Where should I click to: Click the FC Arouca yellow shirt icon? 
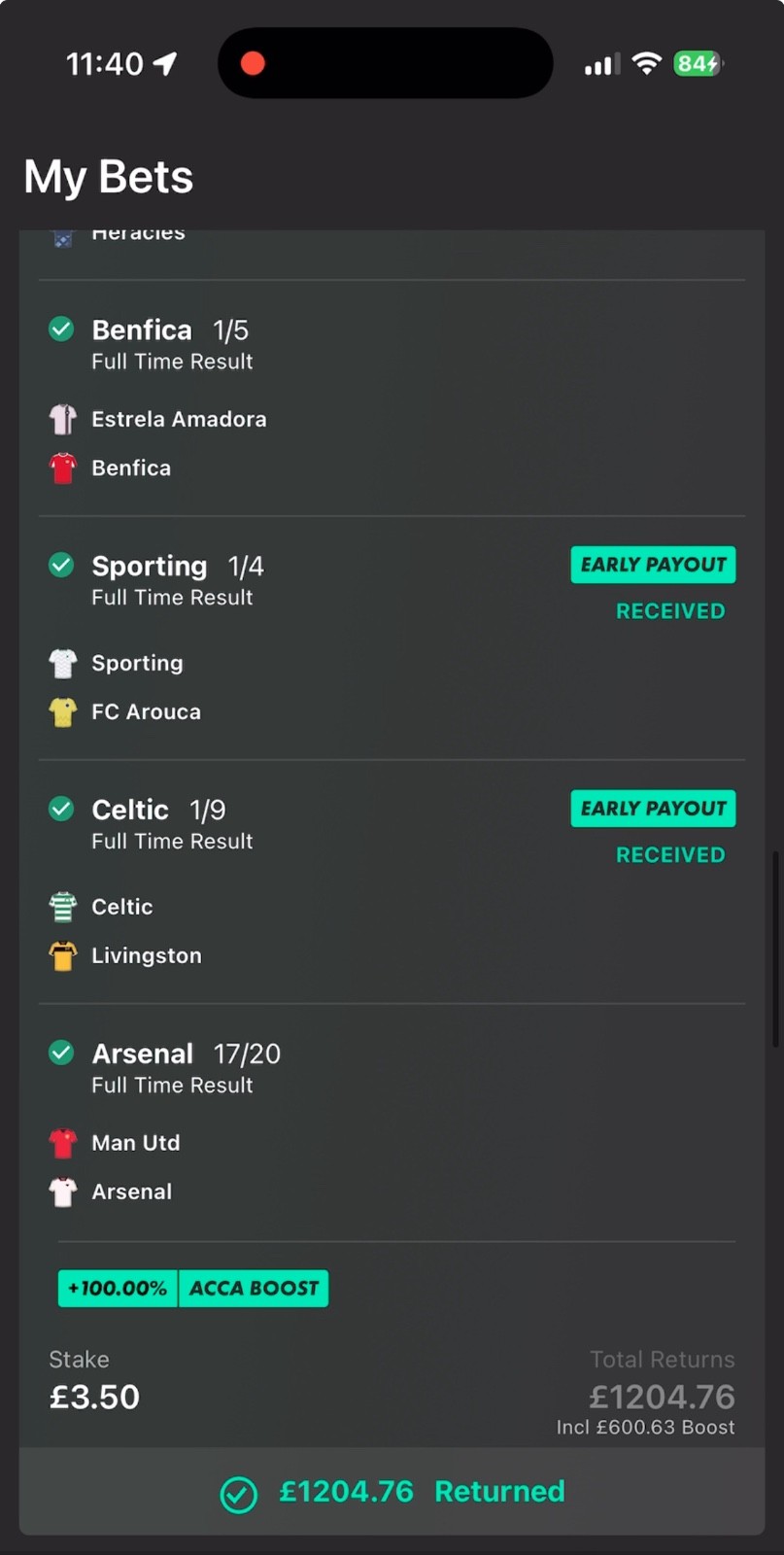(62, 711)
